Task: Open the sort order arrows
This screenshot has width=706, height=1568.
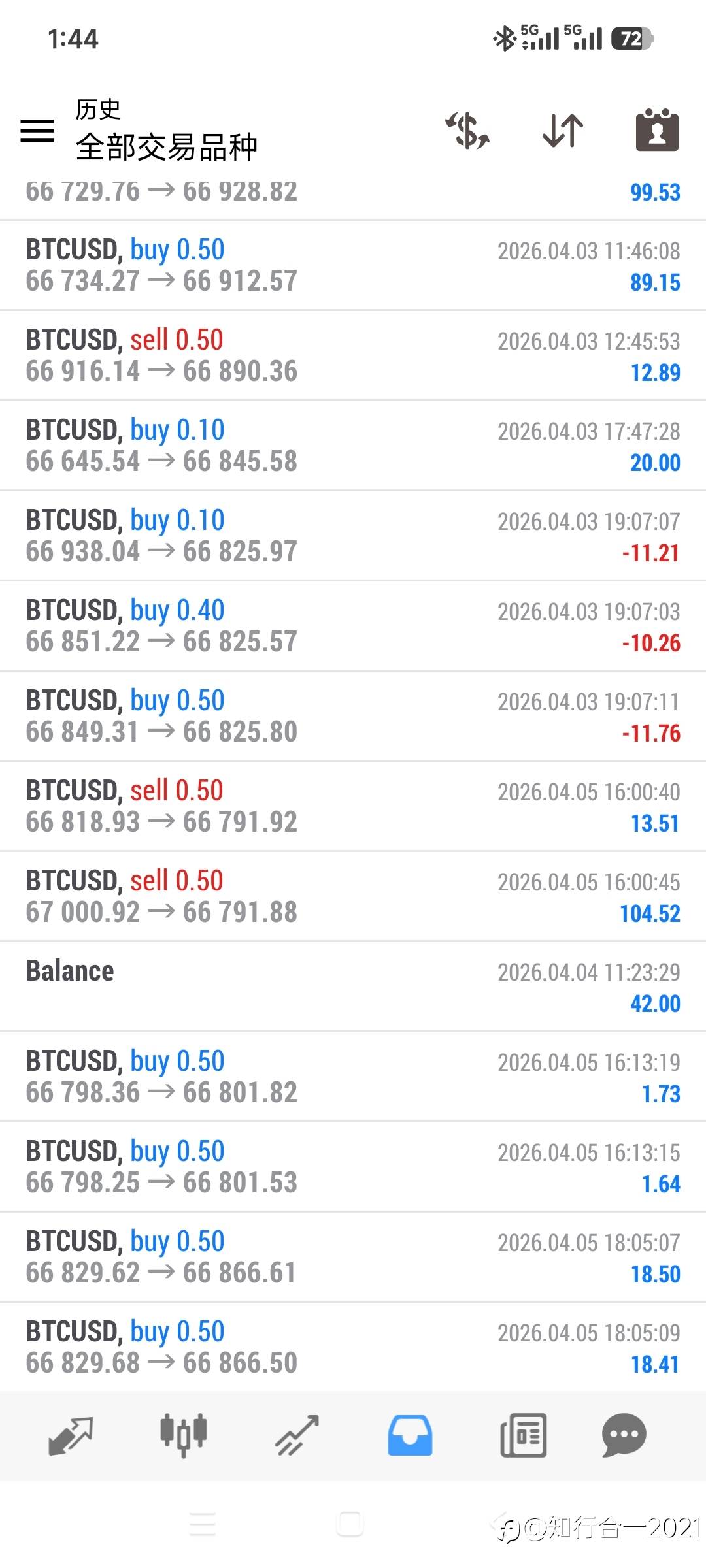Action: (x=563, y=131)
